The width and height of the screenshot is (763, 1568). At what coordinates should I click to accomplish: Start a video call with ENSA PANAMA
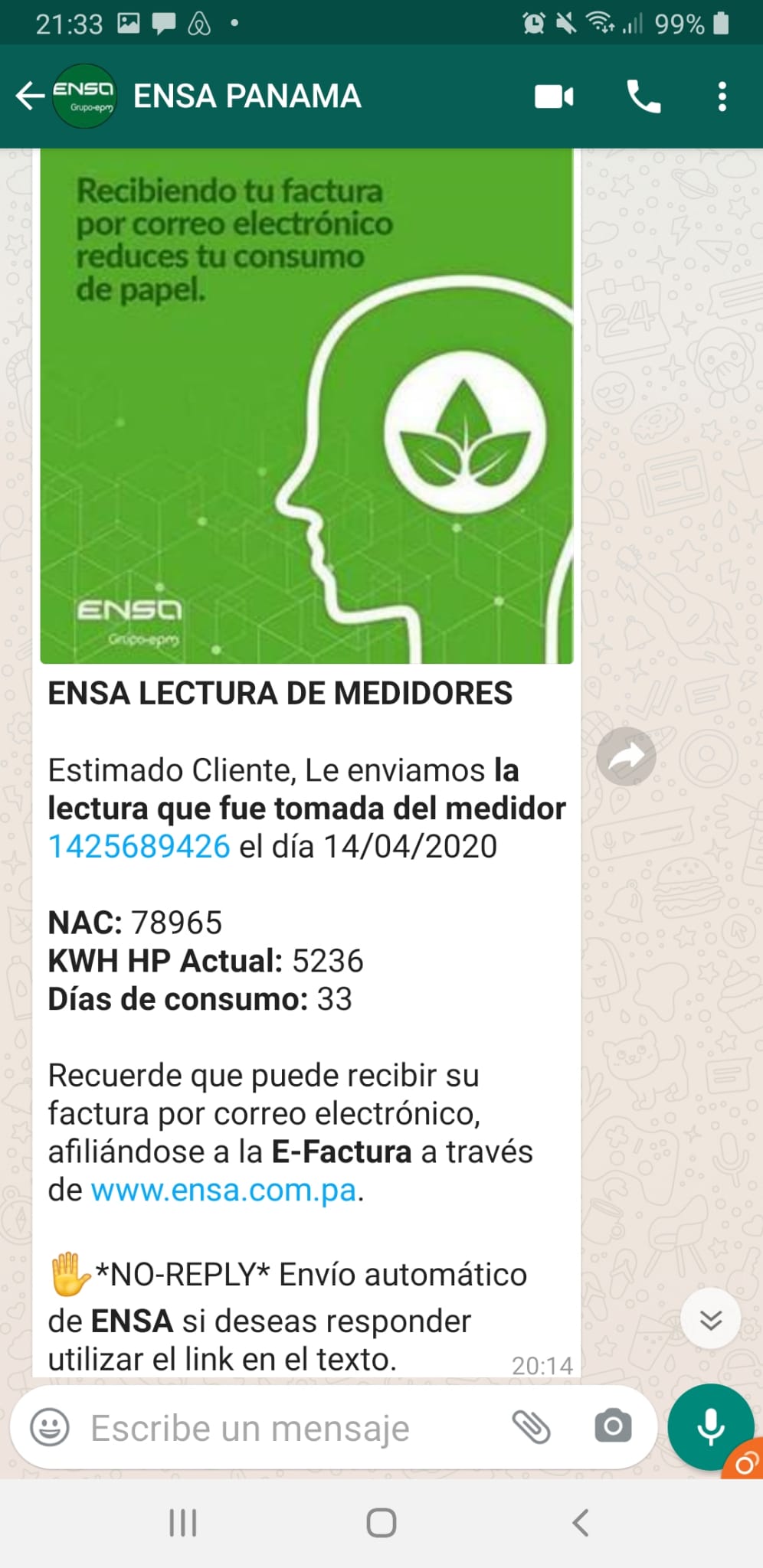pyautogui.click(x=554, y=97)
